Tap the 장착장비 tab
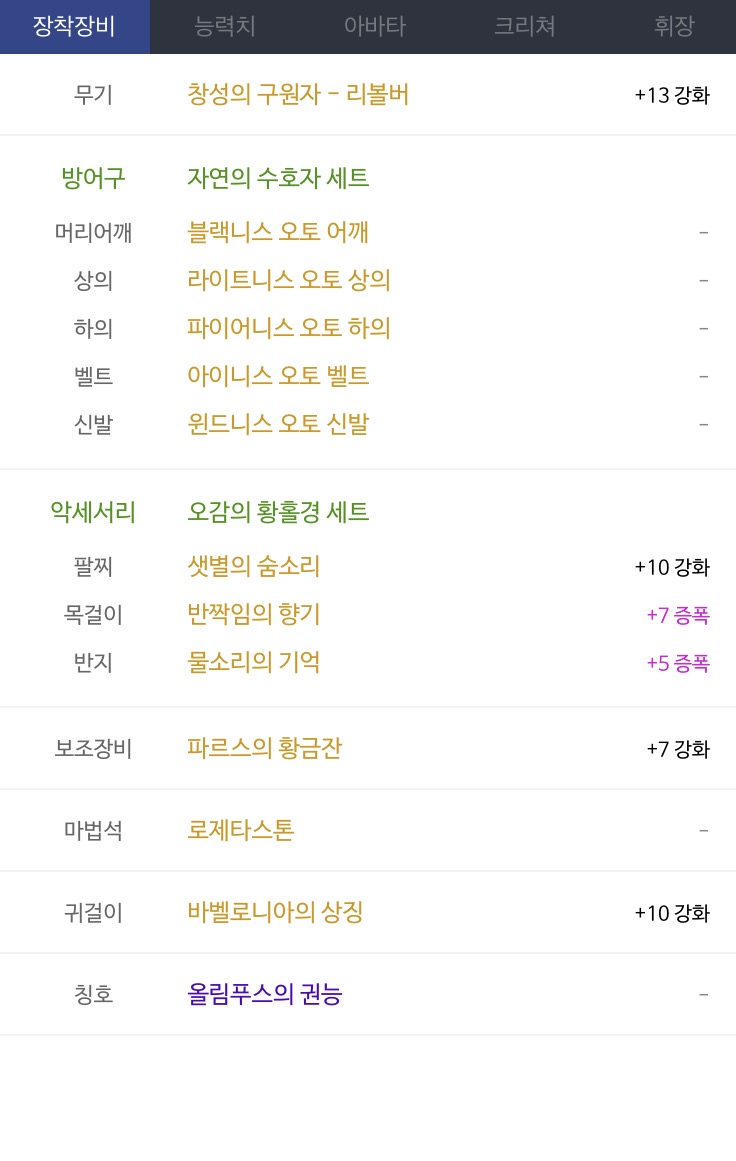The height and width of the screenshot is (1161, 736). point(74,27)
